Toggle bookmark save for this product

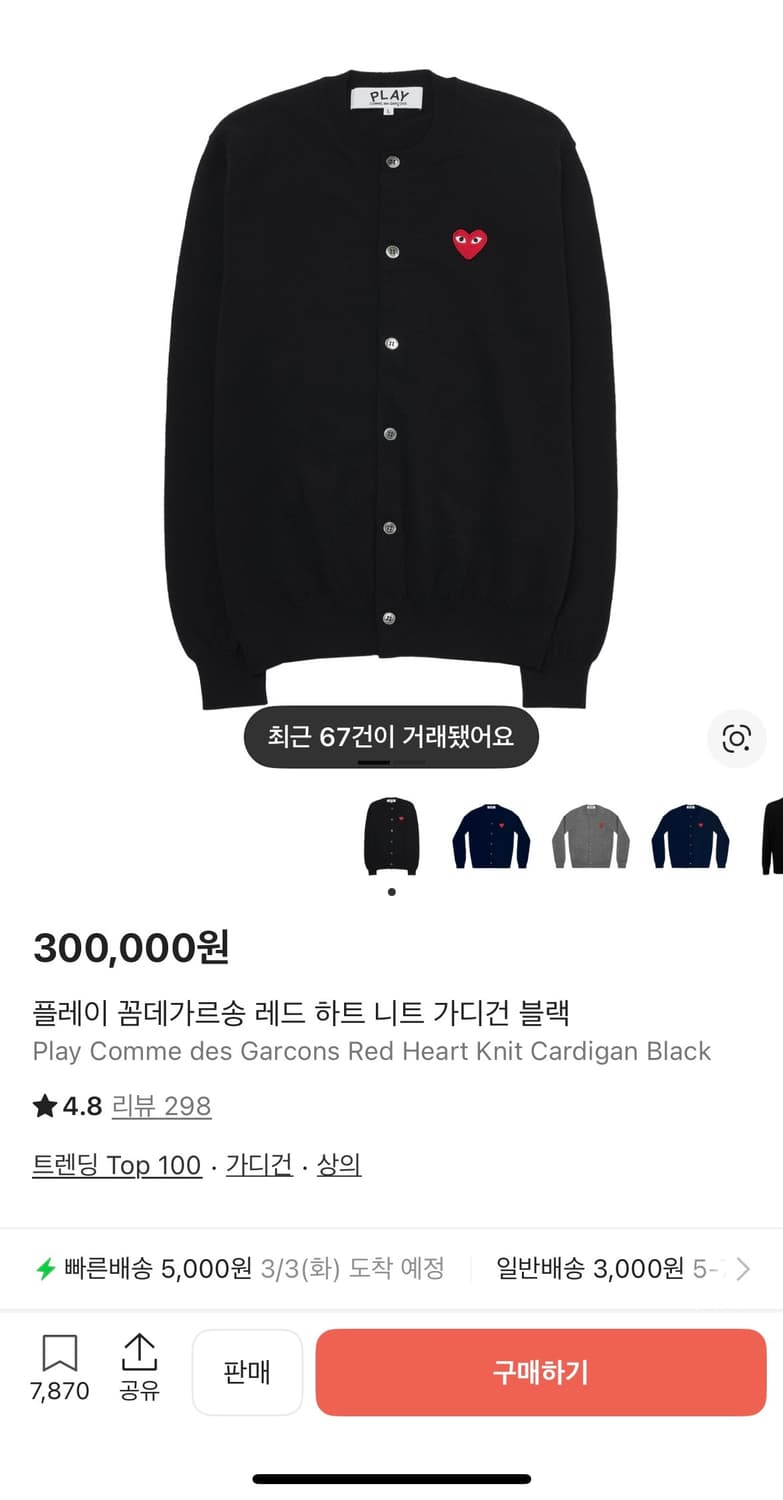point(60,1358)
